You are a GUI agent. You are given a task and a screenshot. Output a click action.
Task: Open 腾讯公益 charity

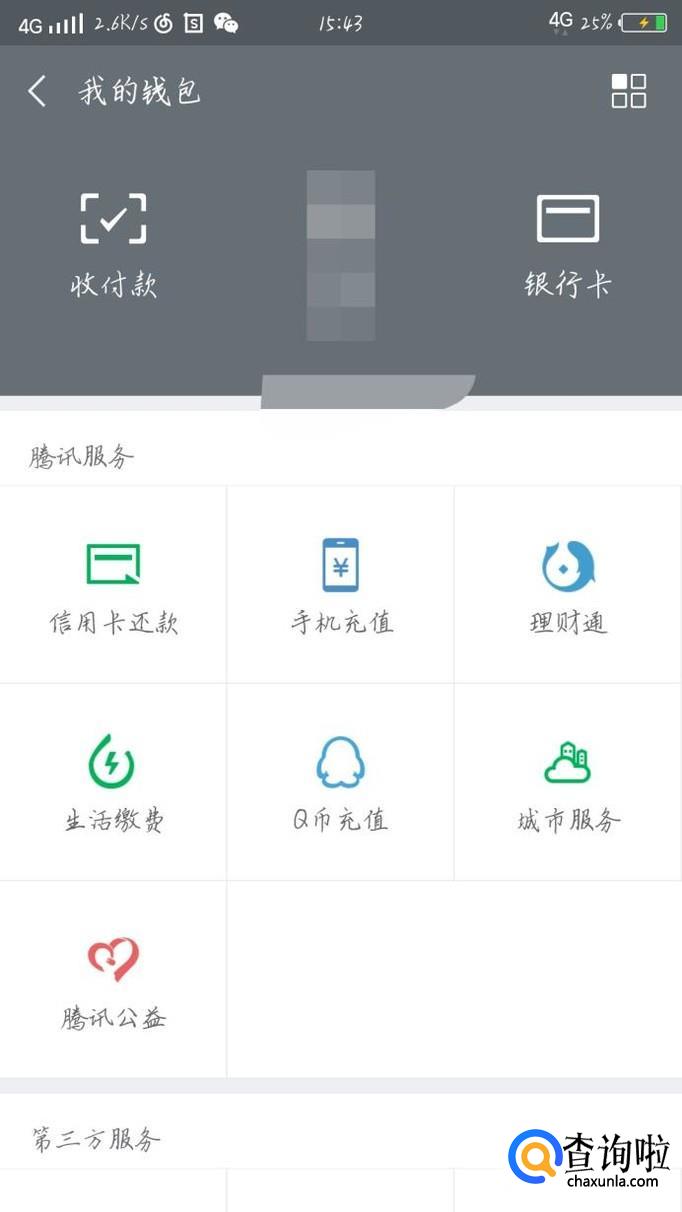point(113,980)
